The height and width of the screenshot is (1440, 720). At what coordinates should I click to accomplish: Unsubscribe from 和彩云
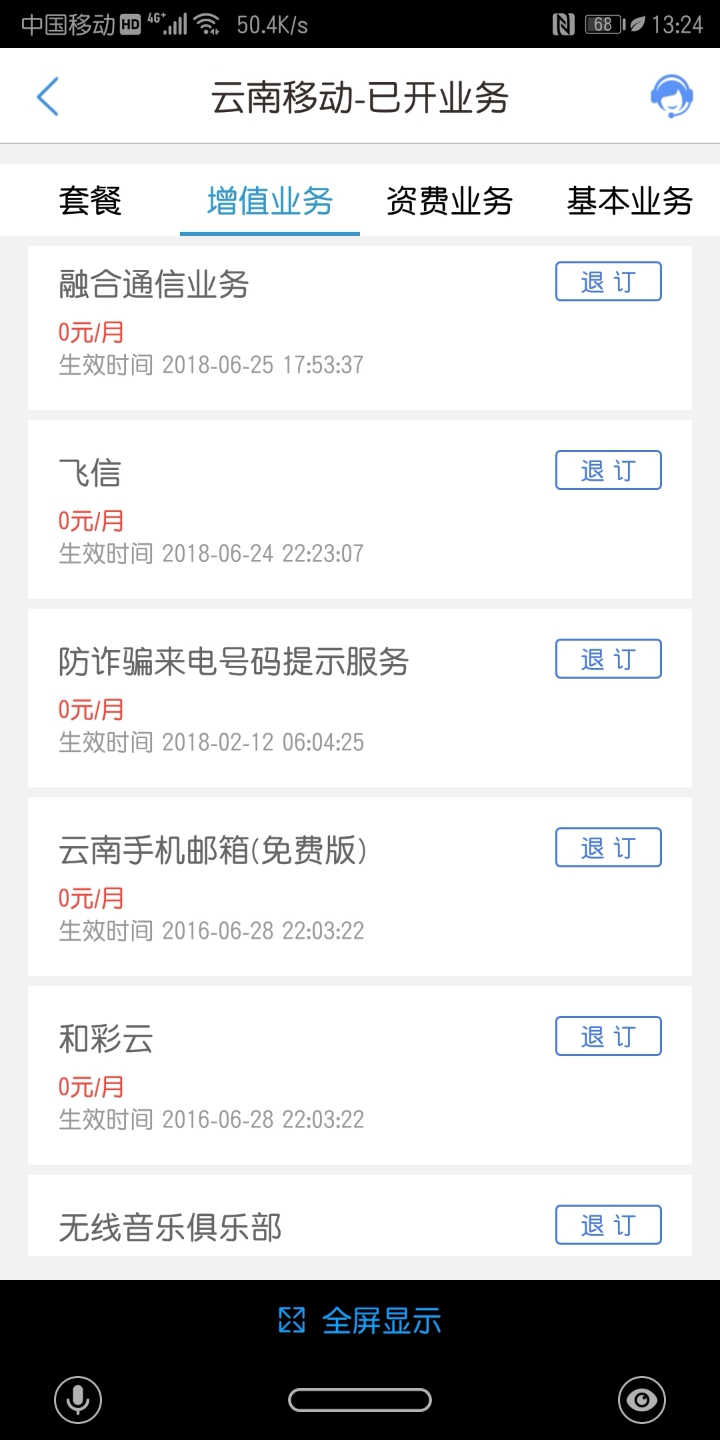click(x=607, y=1036)
